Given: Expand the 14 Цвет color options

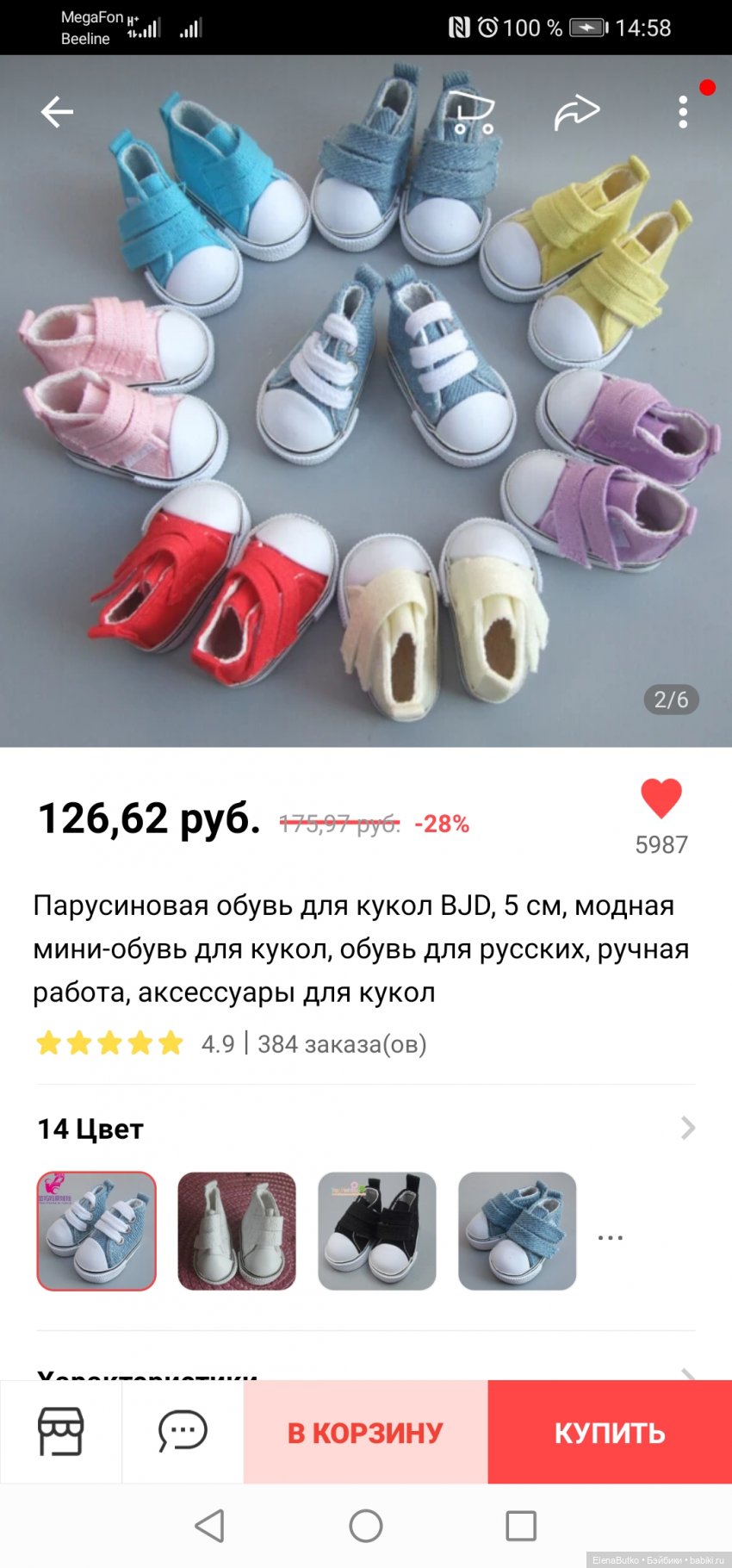Looking at the screenshot, I should (x=686, y=1128).
